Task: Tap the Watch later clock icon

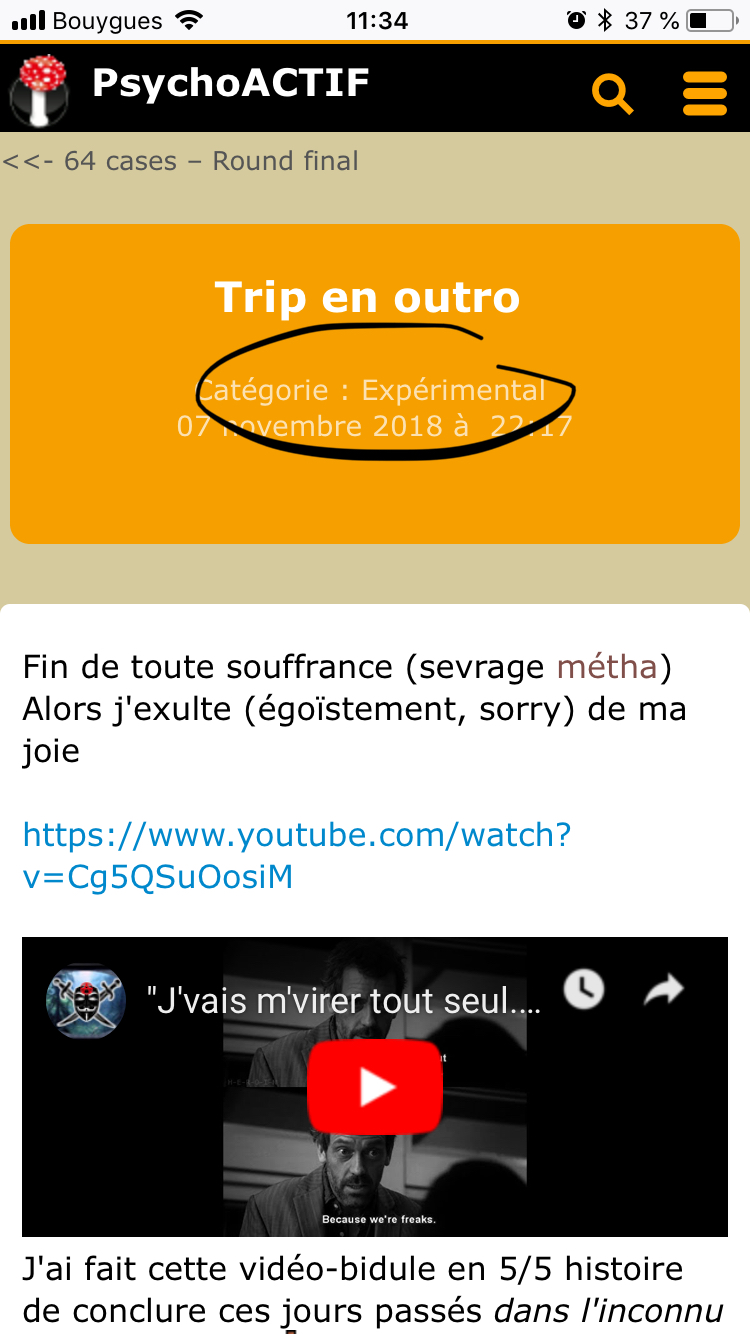Action: click(584, 990)
